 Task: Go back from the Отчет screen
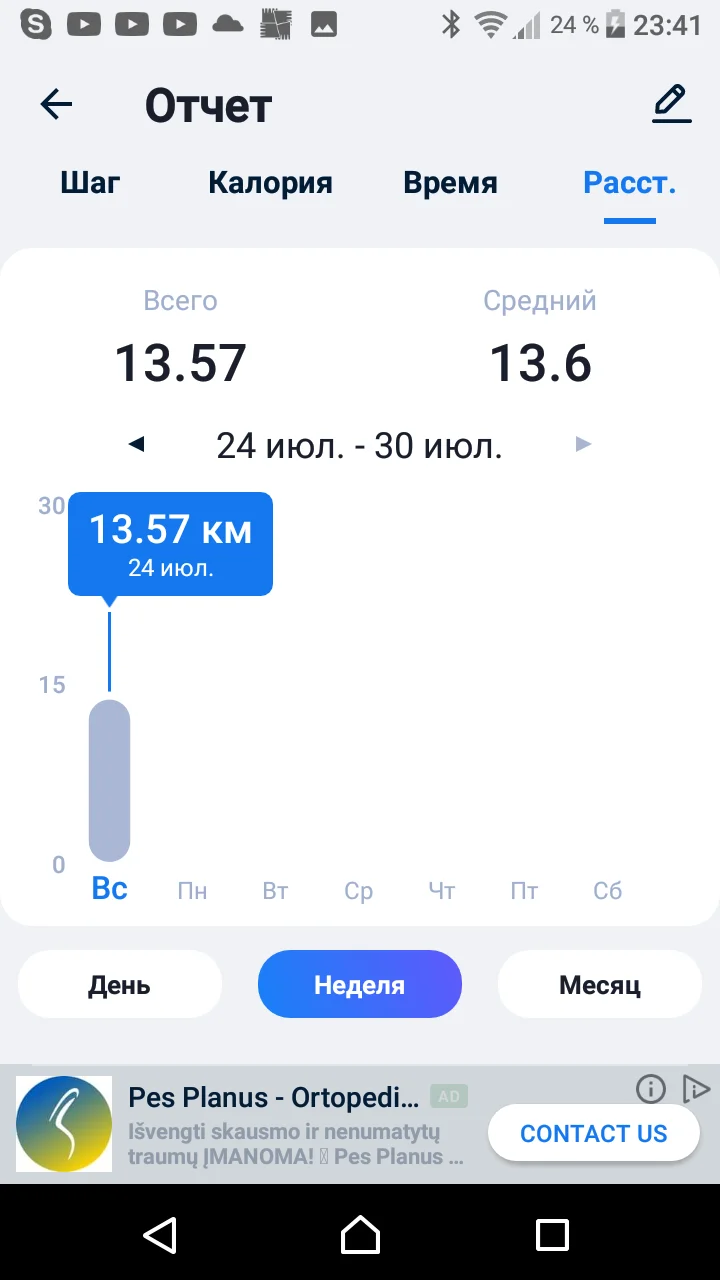tap(57, 105)
